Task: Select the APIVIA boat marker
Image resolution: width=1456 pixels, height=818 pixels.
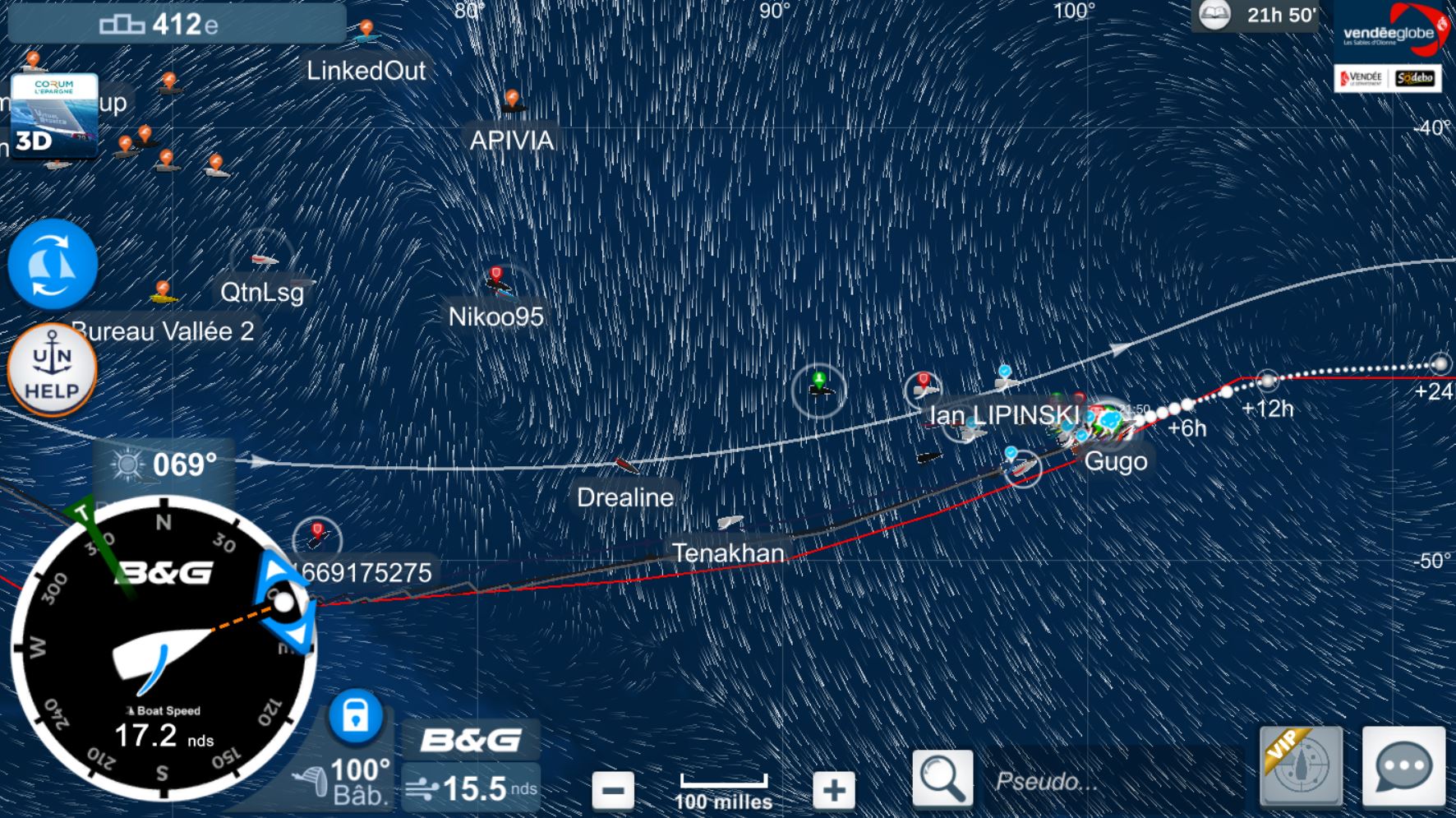Action: (513, 103)
